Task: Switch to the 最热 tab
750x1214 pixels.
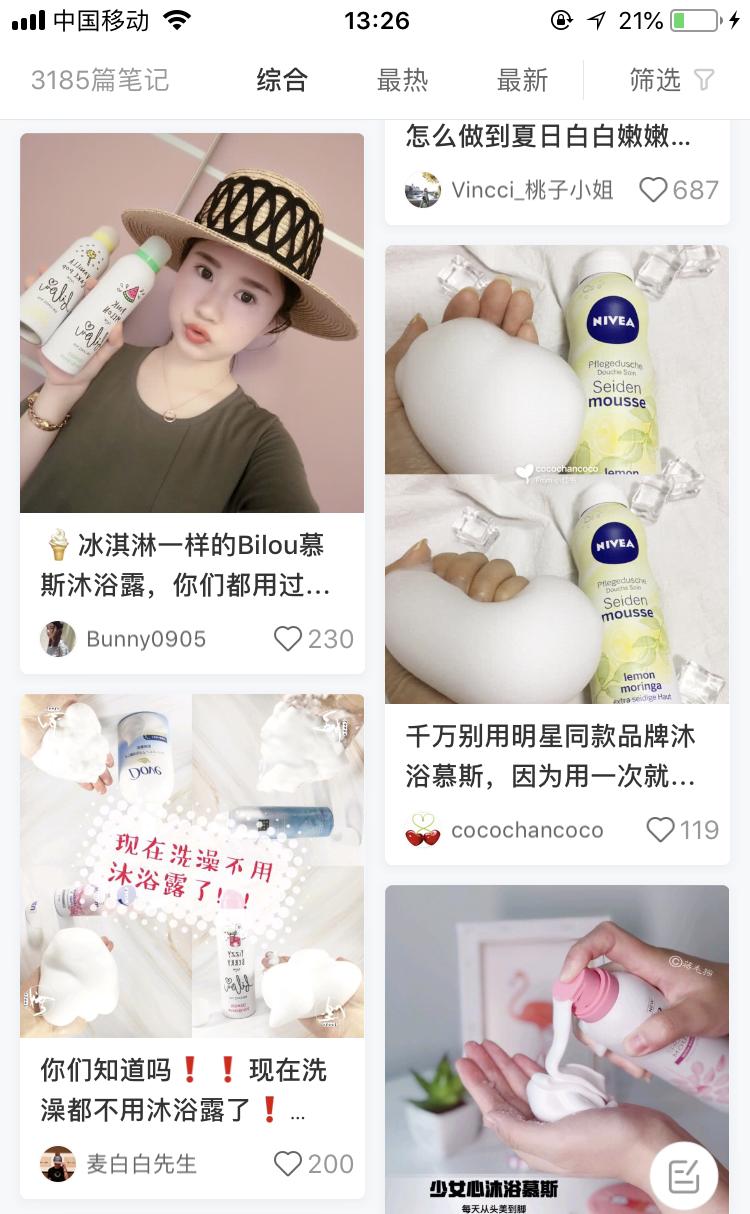Action: click(x=402, y=80)
